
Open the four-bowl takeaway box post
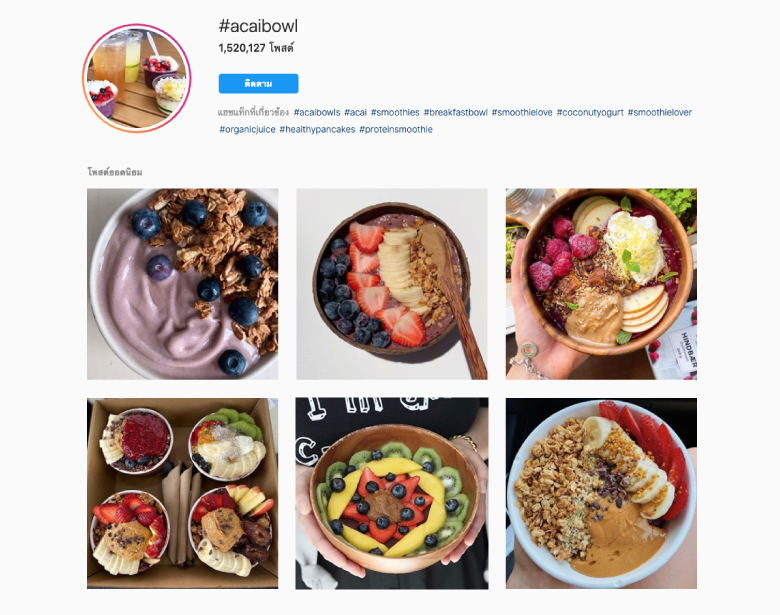tap(183, 493)
